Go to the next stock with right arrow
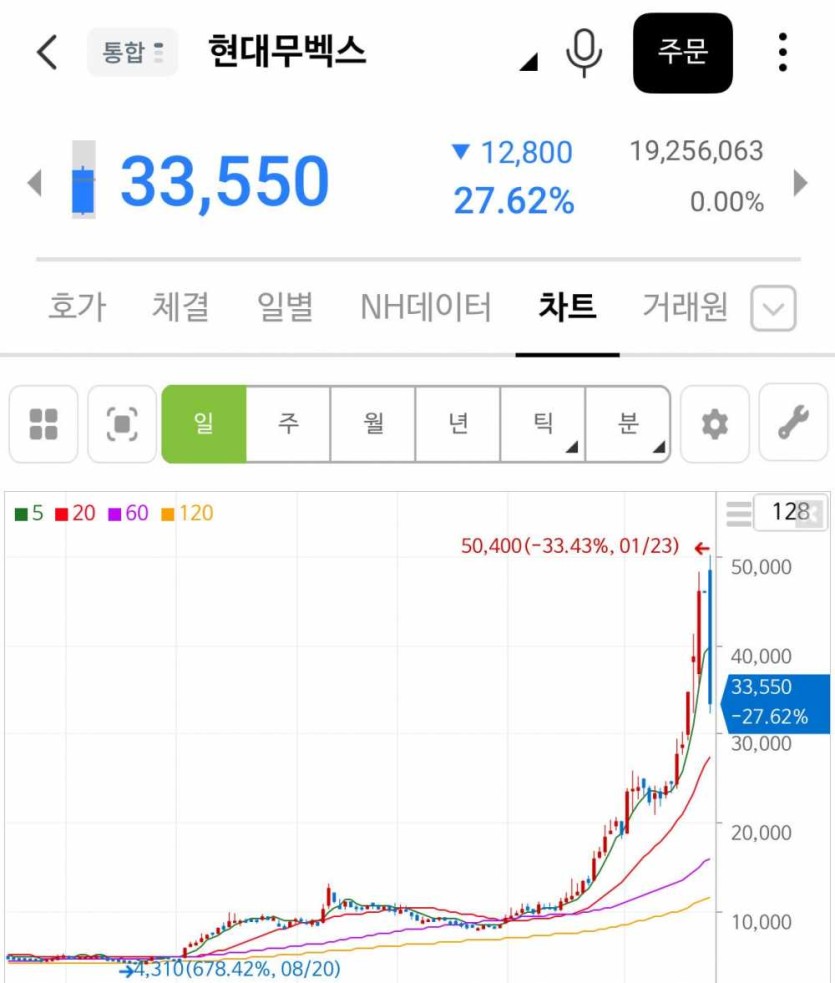The height and width of the screenshot is (983, 835). 800,183
